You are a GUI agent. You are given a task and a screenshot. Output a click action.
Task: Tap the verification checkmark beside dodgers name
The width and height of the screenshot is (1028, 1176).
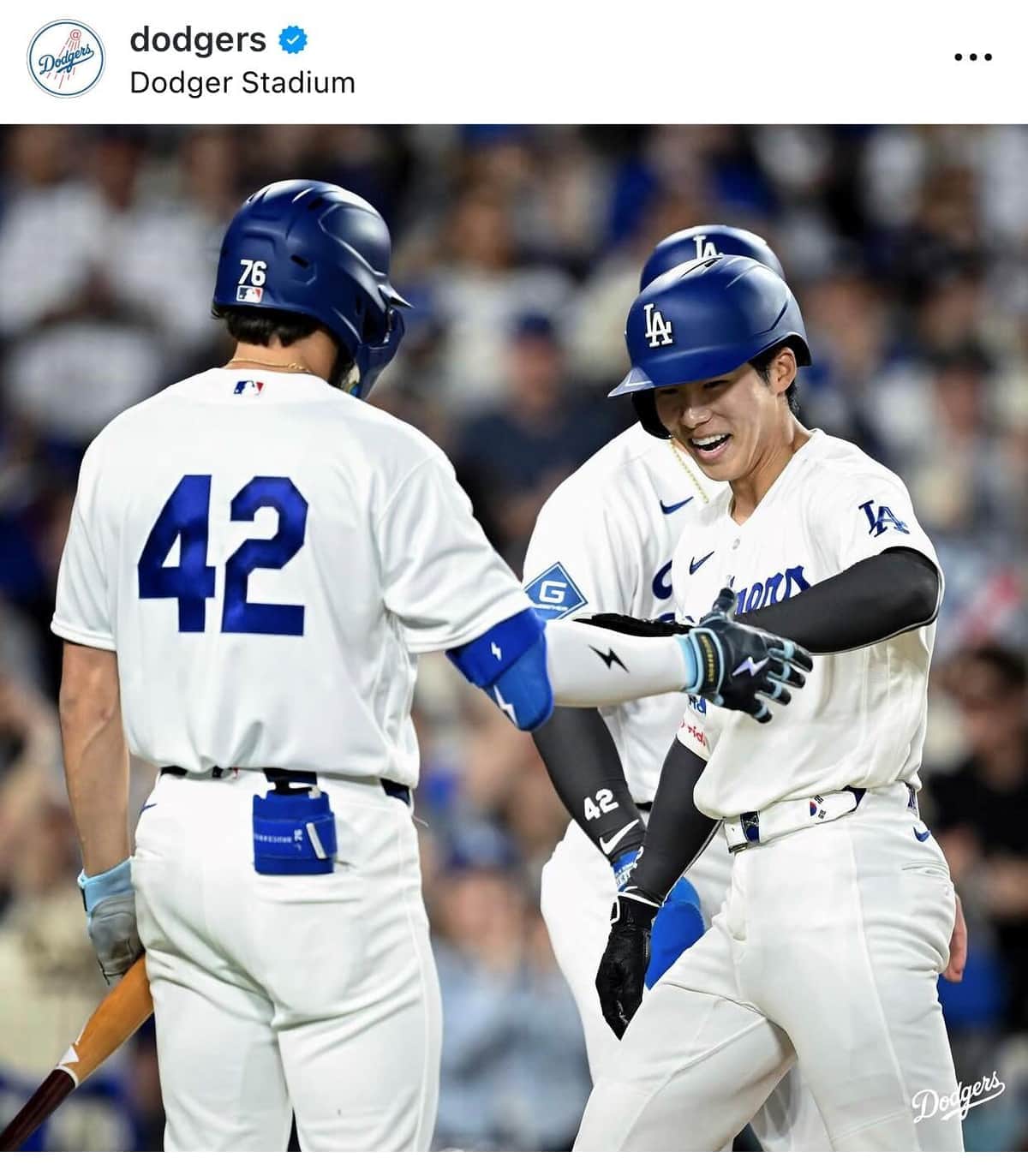coord(294,39)
